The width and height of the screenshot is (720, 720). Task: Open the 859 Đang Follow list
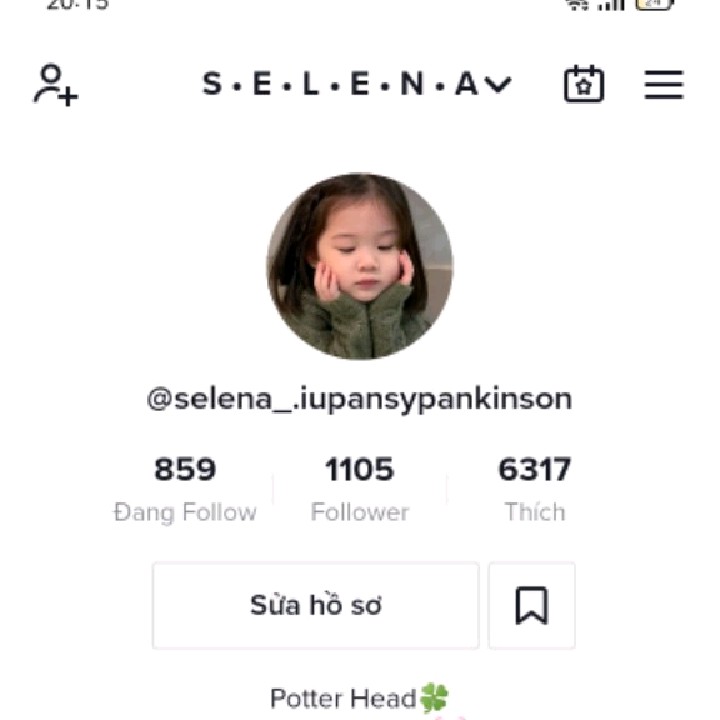pyautogui.click(x=185, y=489)
